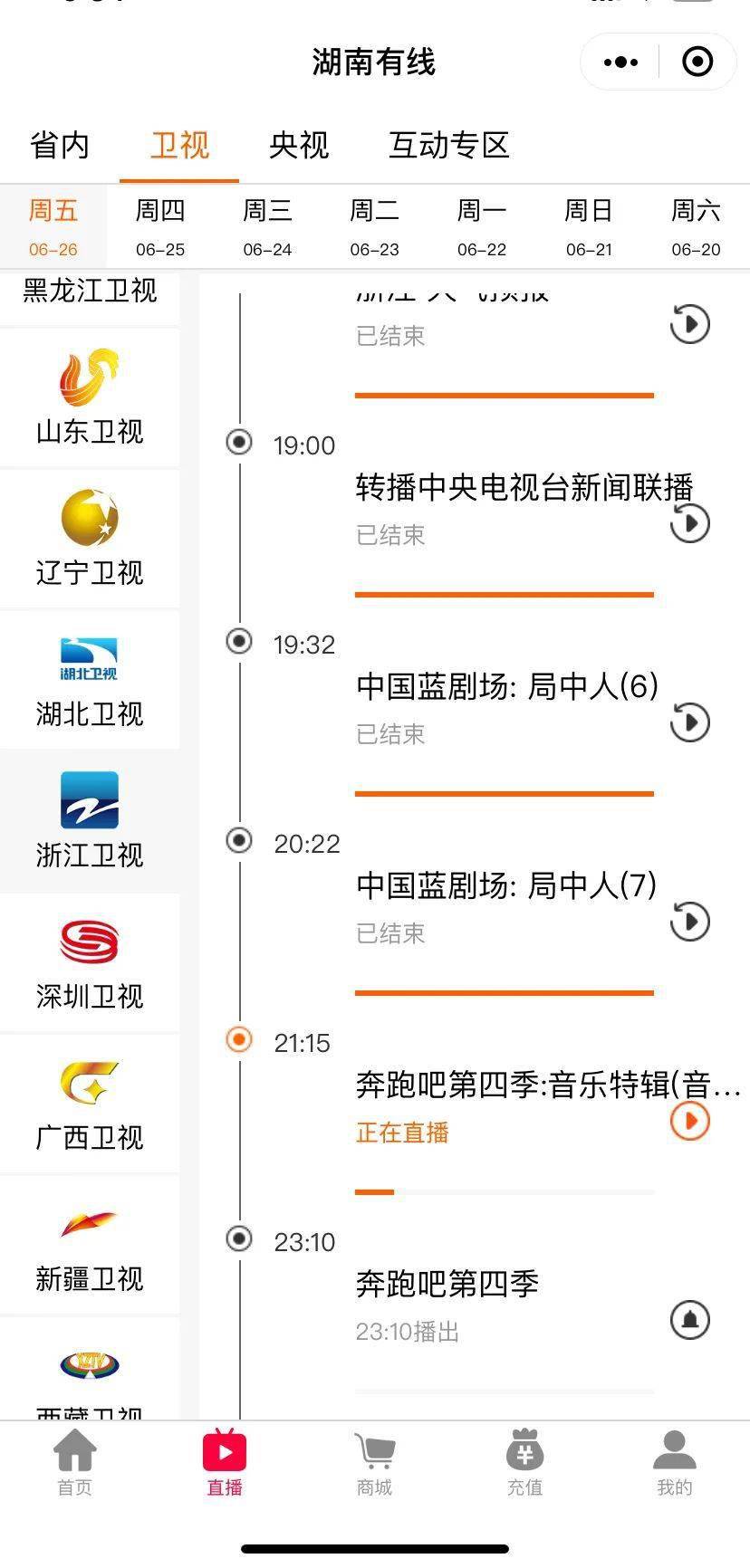Choose 山东卫视 channel
This screenshot has height=1568, width=750.
tap(90, 397)
